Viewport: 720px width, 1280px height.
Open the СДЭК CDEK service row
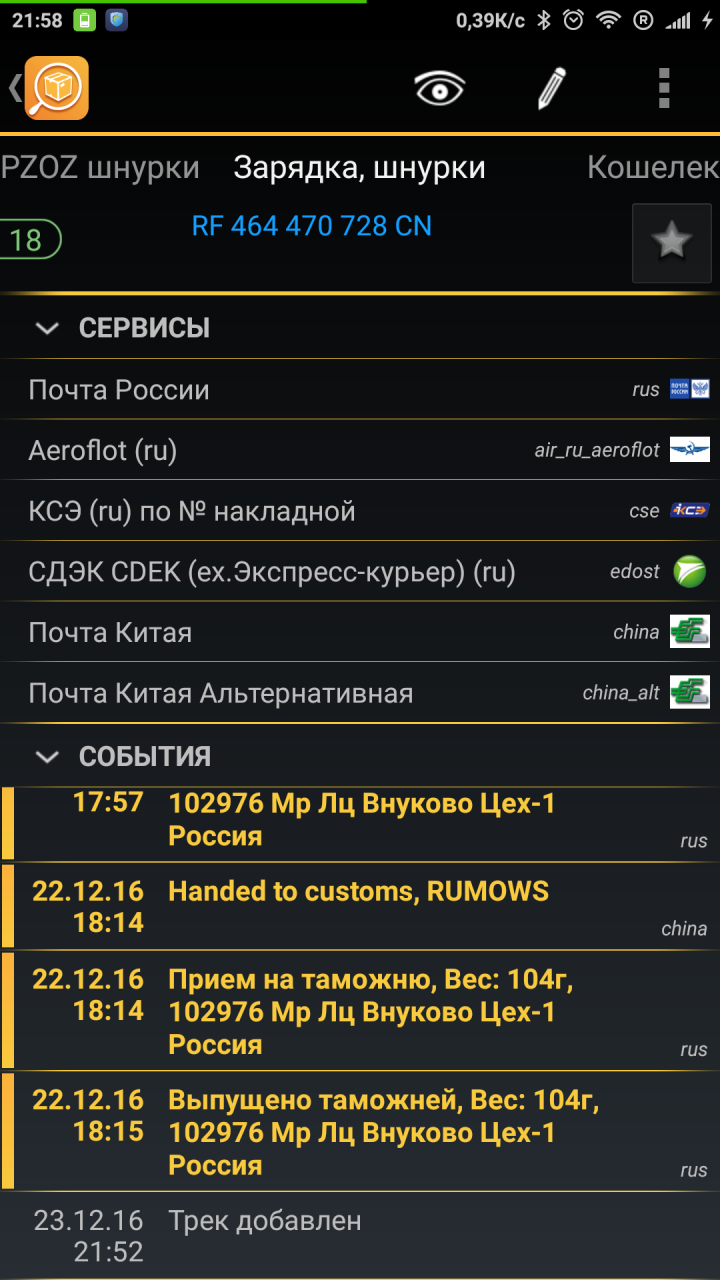click(360, 573)
